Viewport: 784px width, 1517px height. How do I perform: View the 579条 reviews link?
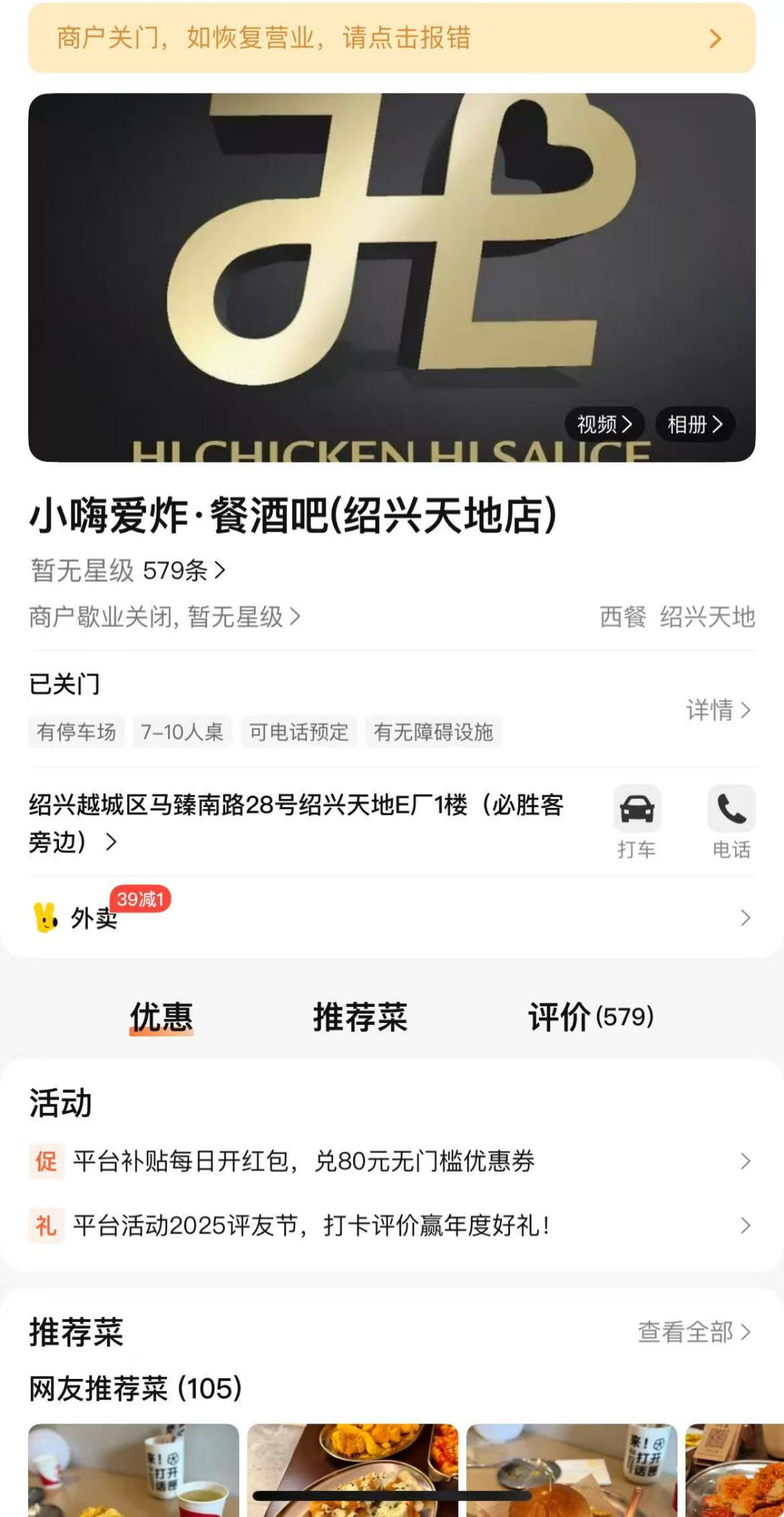[x=184, y=570]
